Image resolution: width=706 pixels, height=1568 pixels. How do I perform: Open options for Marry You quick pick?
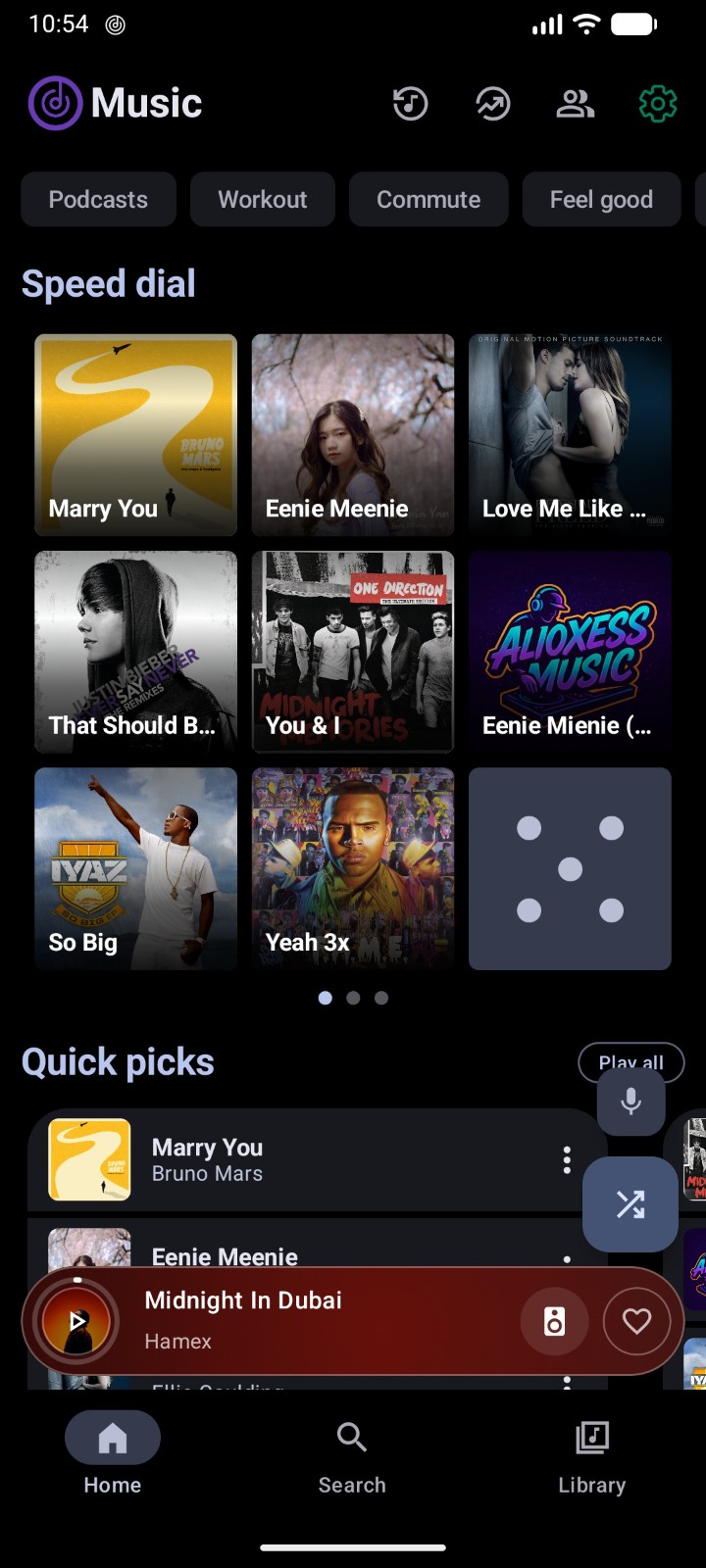567,1160
